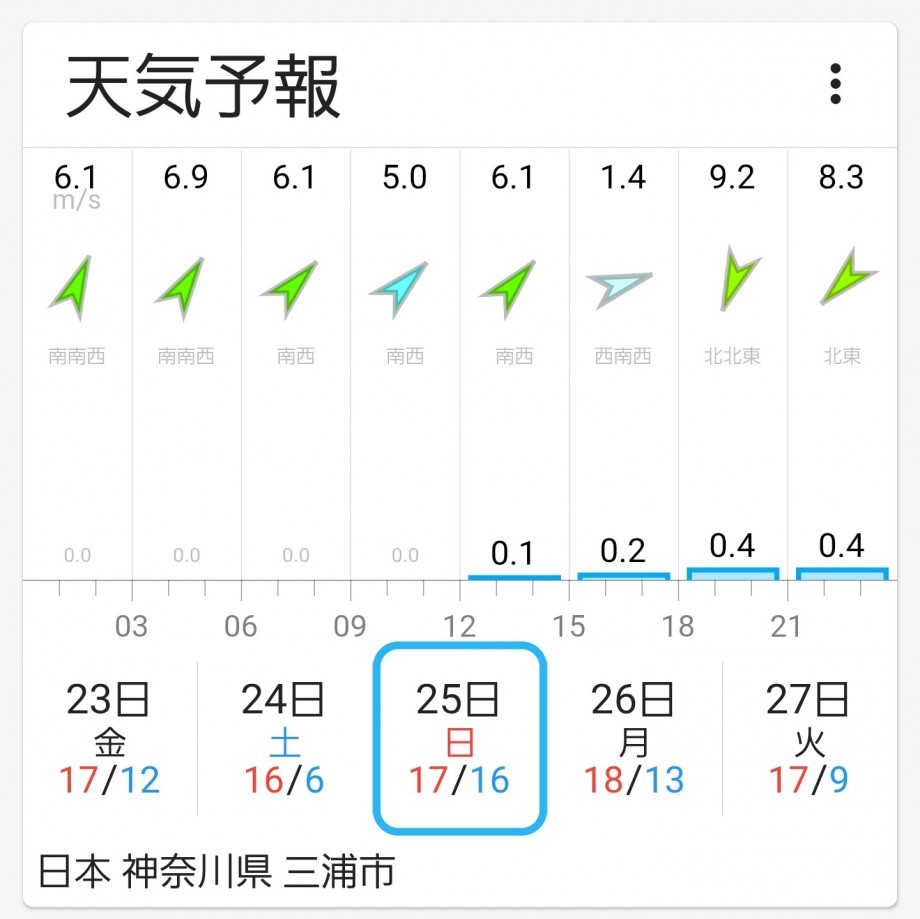View the 27日 Tuesday forecast

[x=808, y=740]
